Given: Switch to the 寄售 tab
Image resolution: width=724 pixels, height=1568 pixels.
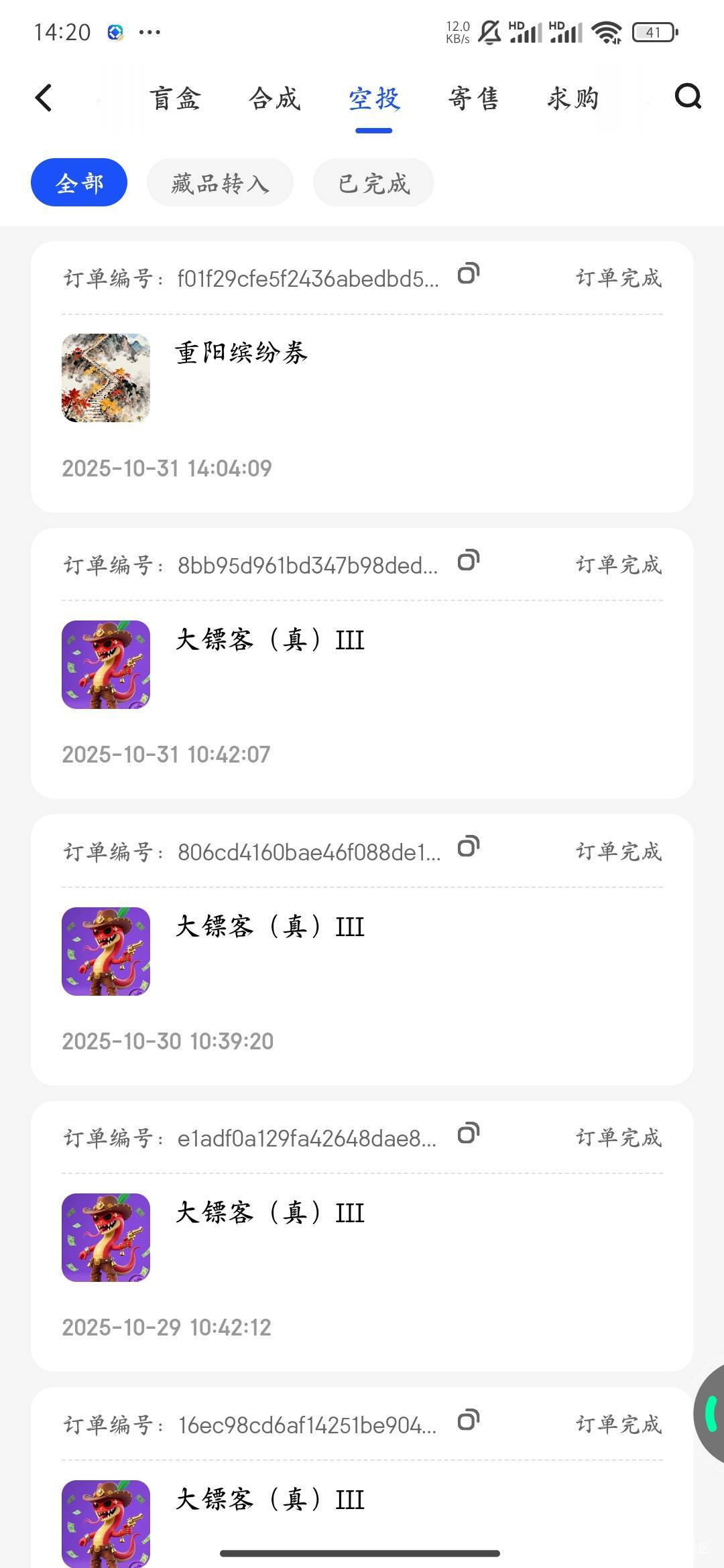Looking at the screenshot, I should 473,99.
